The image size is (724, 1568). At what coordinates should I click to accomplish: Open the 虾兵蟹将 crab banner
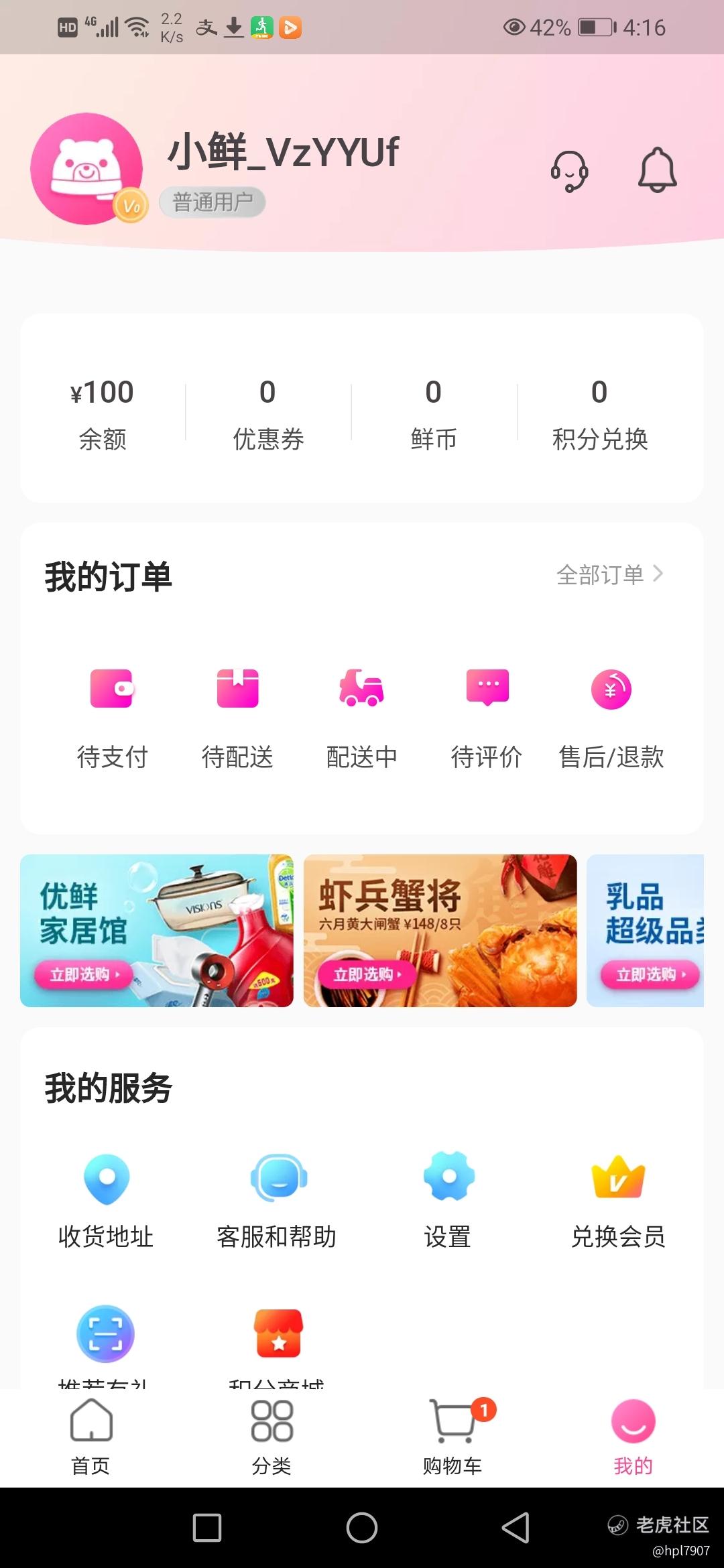pos(440,930)
